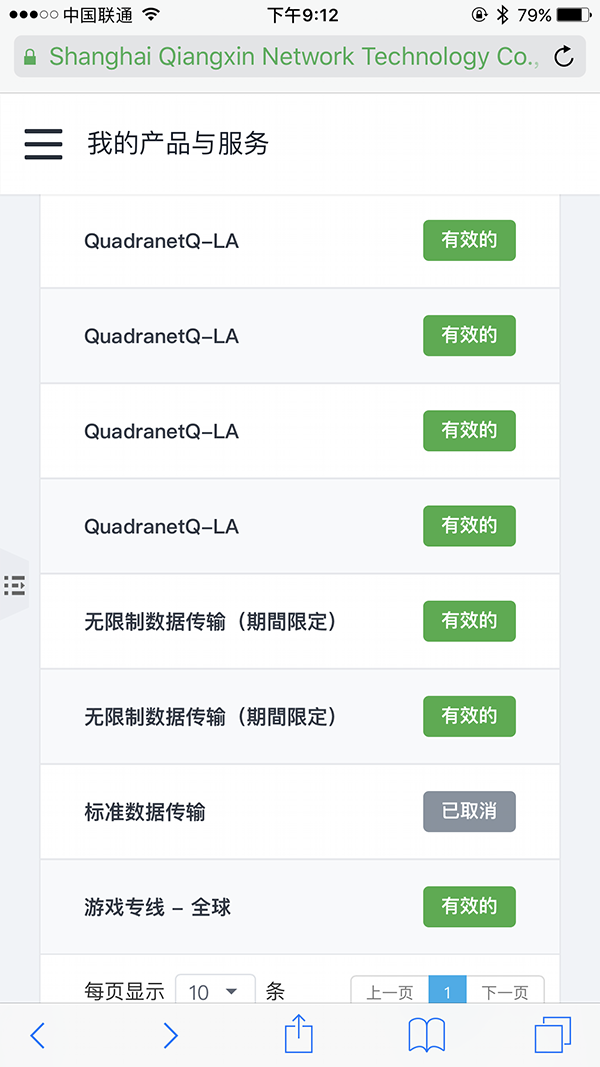
Task: Go forward in Safari
Action: click(170, 1035)
